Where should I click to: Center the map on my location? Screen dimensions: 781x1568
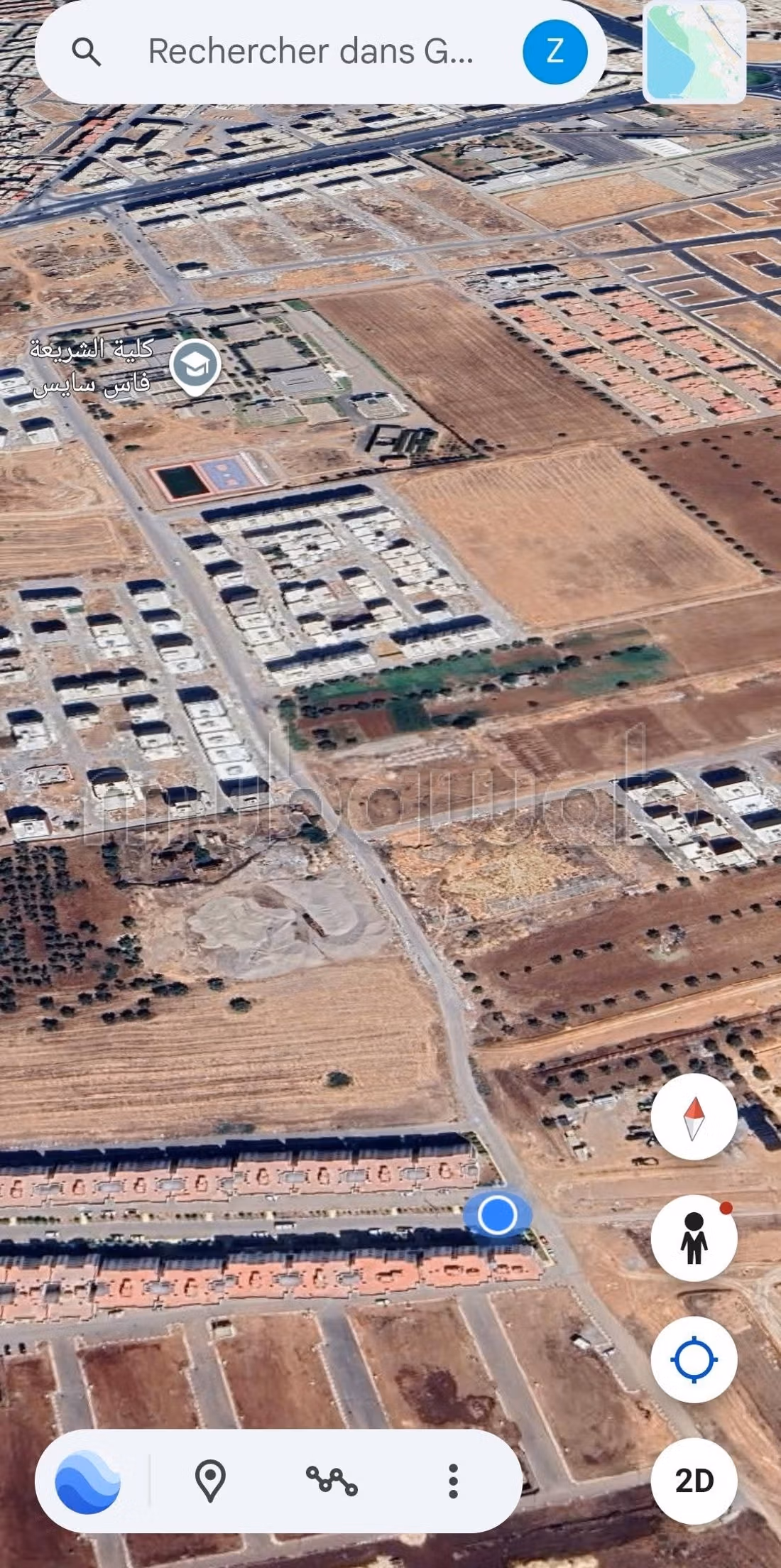694,1359
